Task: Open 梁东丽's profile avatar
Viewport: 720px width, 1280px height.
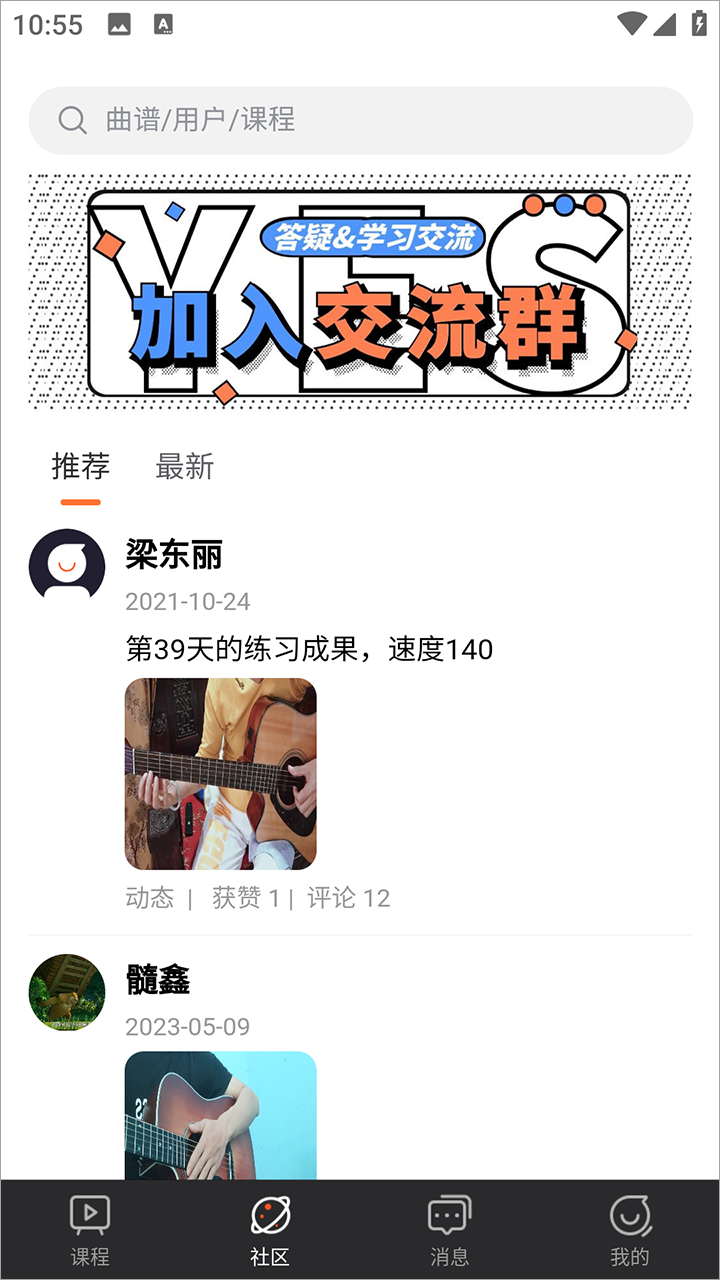Action: point(67,565)
